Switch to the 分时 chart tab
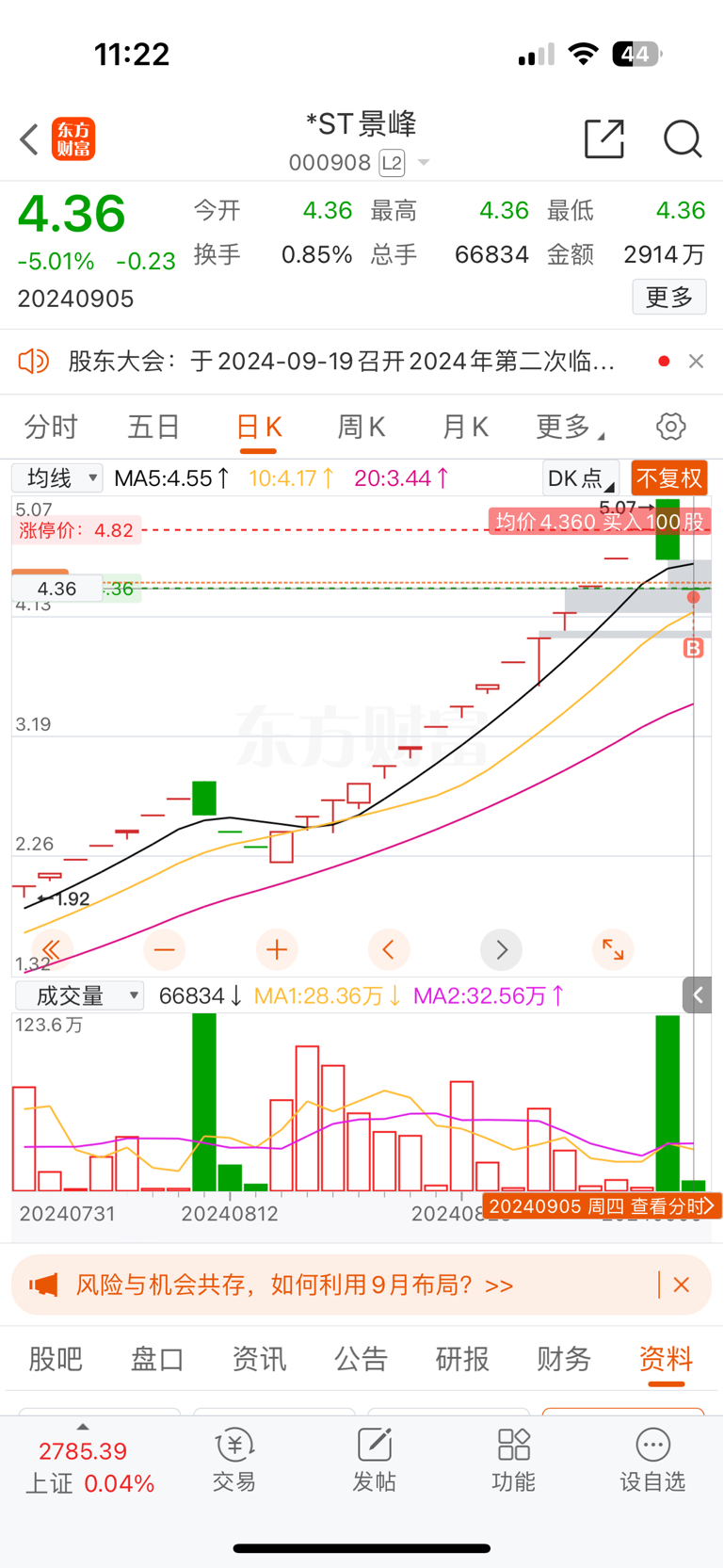 pos(51,428)
